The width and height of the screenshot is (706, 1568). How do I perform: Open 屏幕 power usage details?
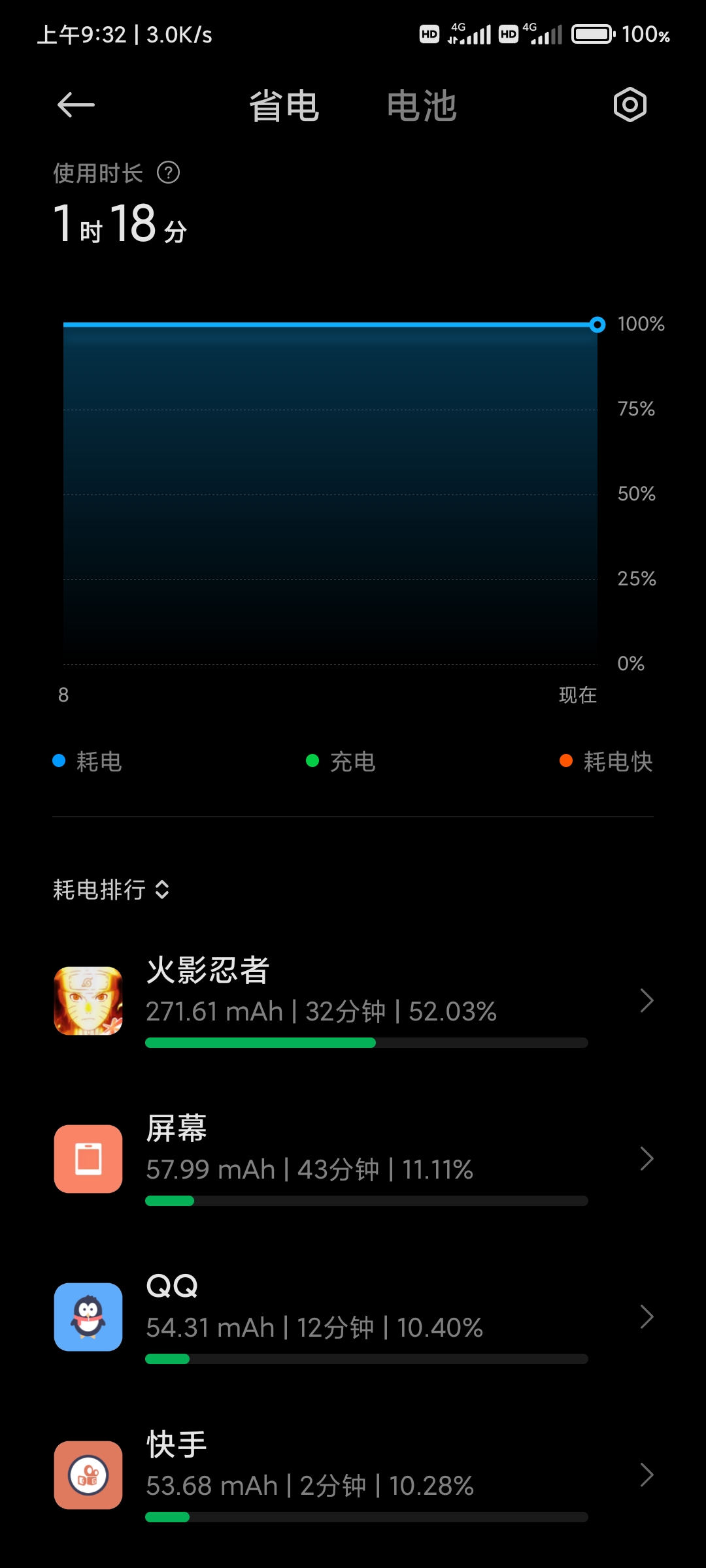(x=353, y=1159)
